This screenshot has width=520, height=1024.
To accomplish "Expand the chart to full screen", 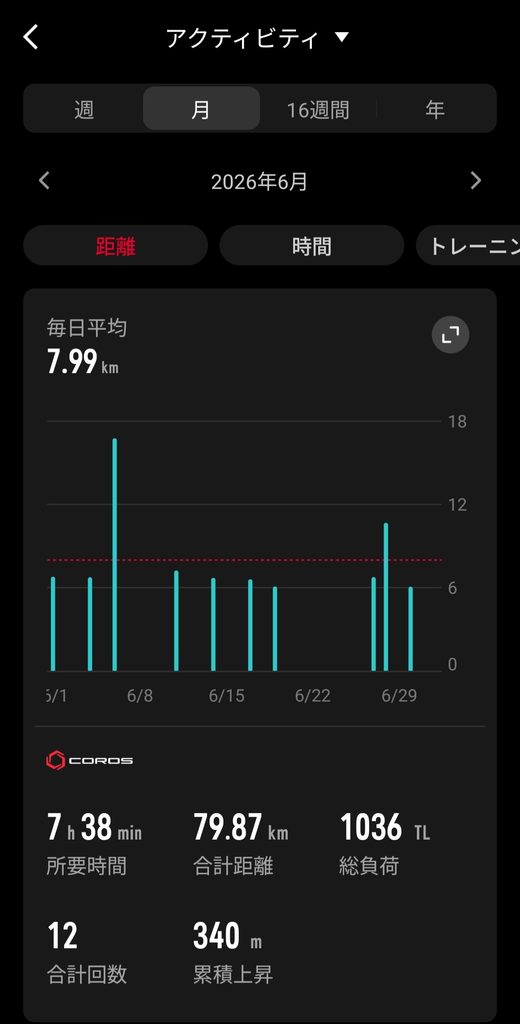I will click(450, 335).
